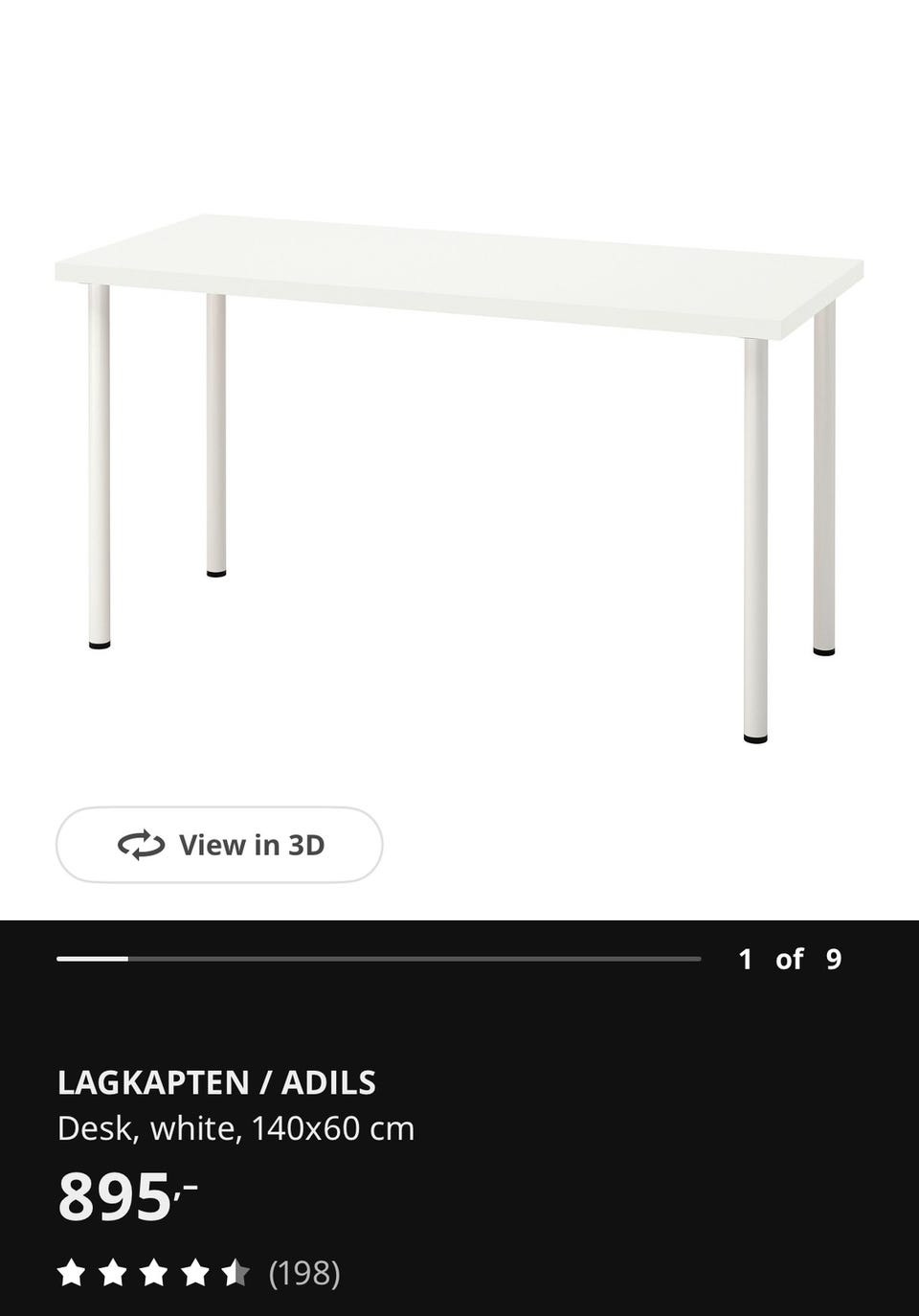This screenshot has height=1316, width=919.
Task: Click the Desk, white, 140x60 cm description
Action: (235, 1128)
